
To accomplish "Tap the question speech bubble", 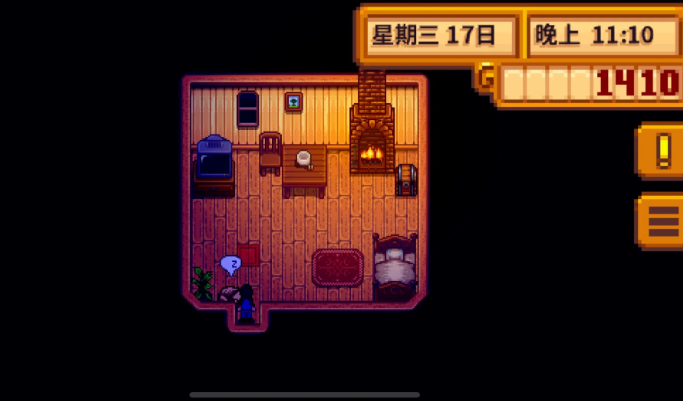I will click(231, 265).
